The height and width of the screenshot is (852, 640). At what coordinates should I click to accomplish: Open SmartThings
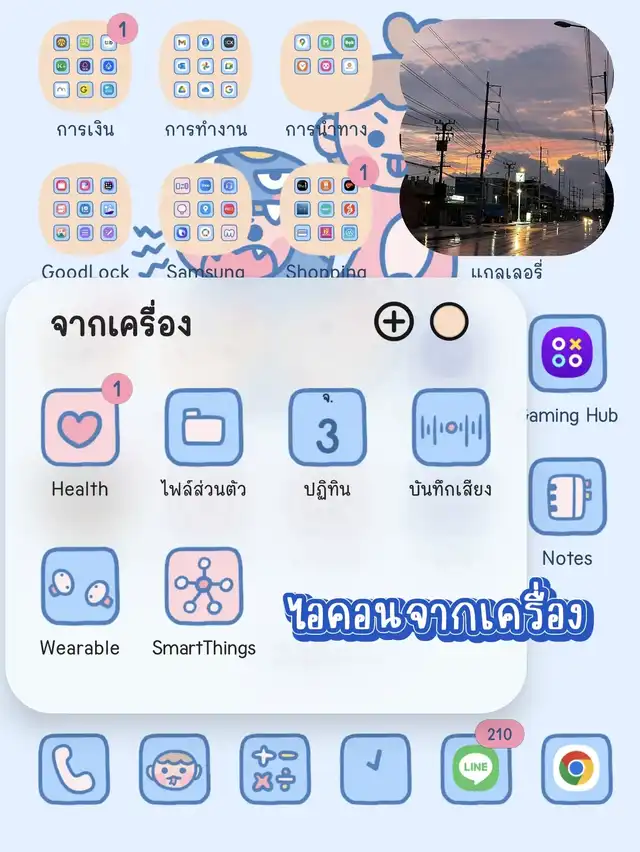coord(204,586)
